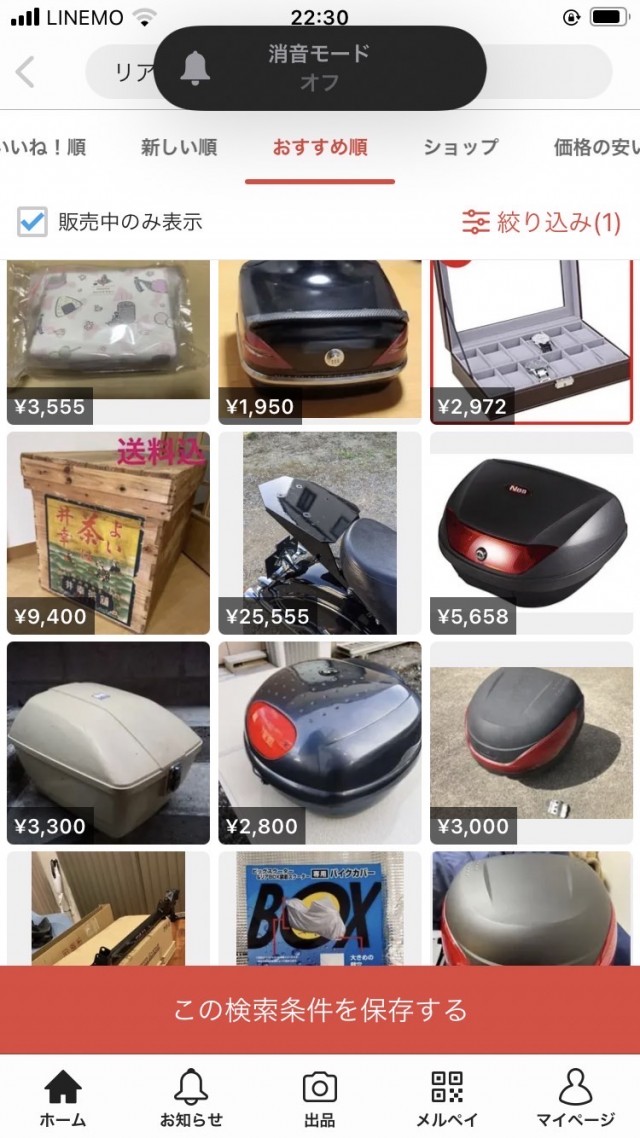The height and width of the screenshot is (1138, 640).
Task: Switch to マイページ tab
Action: click(575, 1098)
